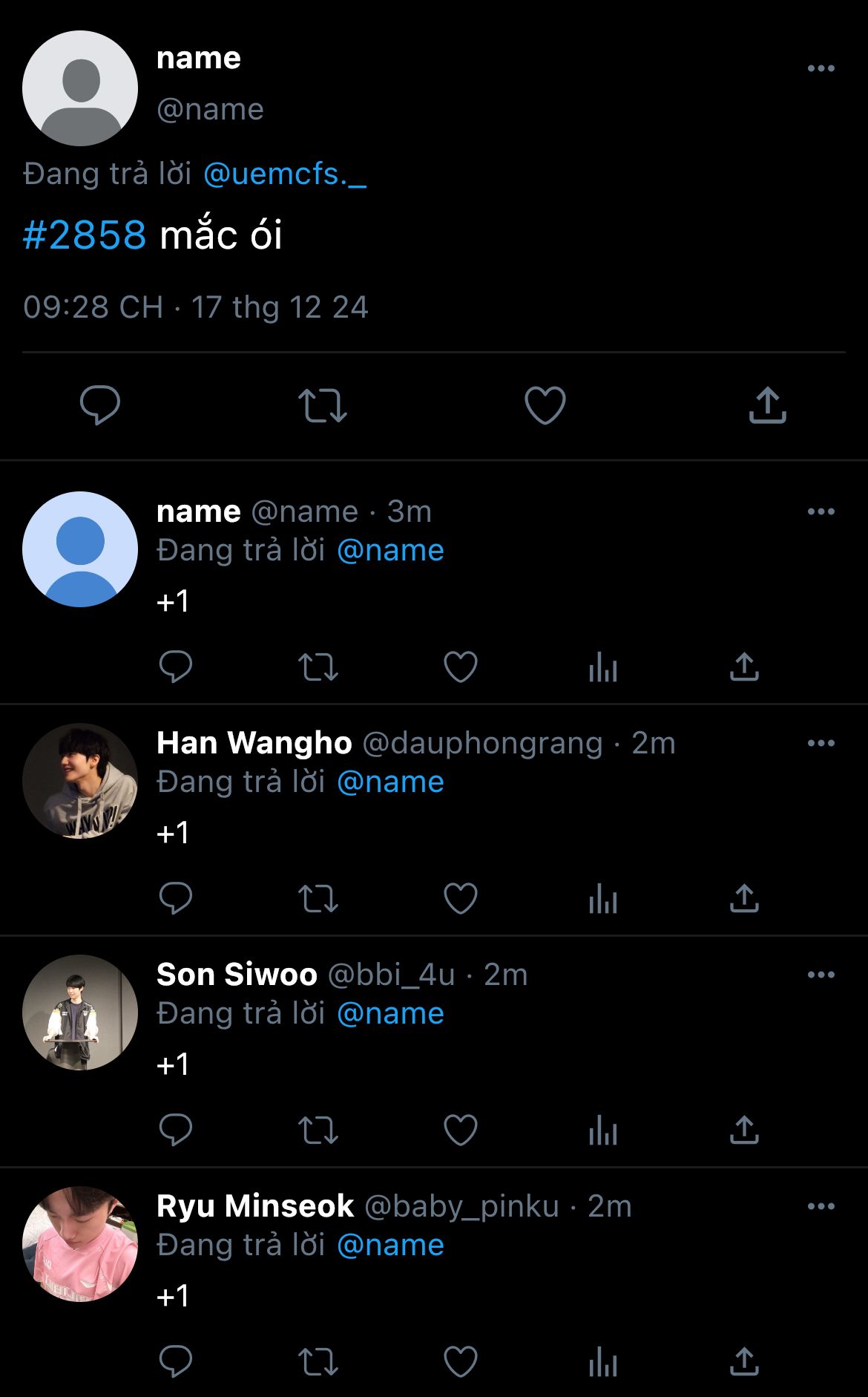Tap the @uemcfs._ mention link
Image resolution: width=868 pixels, height=1397 pixels.
point(285,174)
